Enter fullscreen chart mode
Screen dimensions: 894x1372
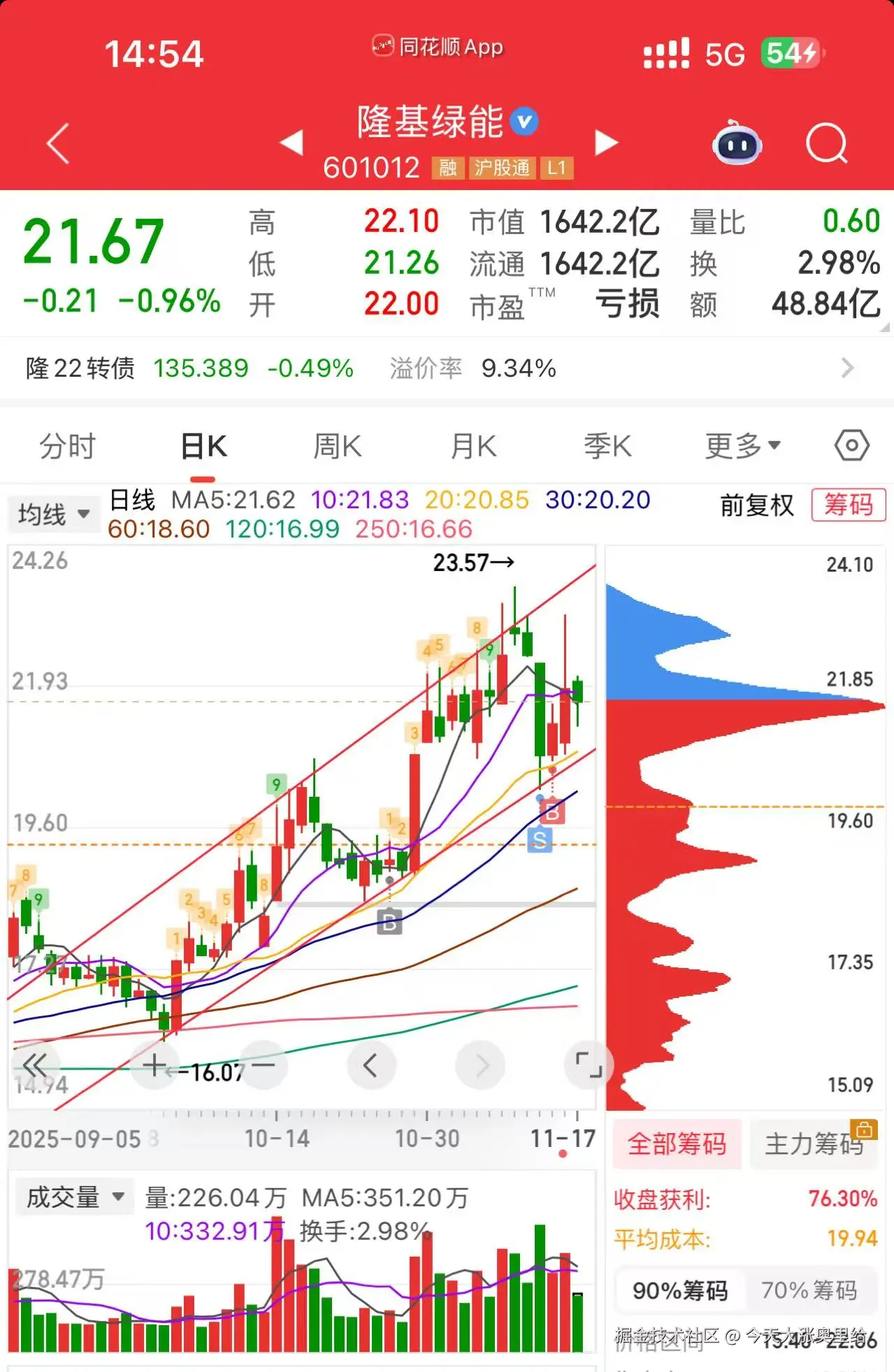point(588,1065)
